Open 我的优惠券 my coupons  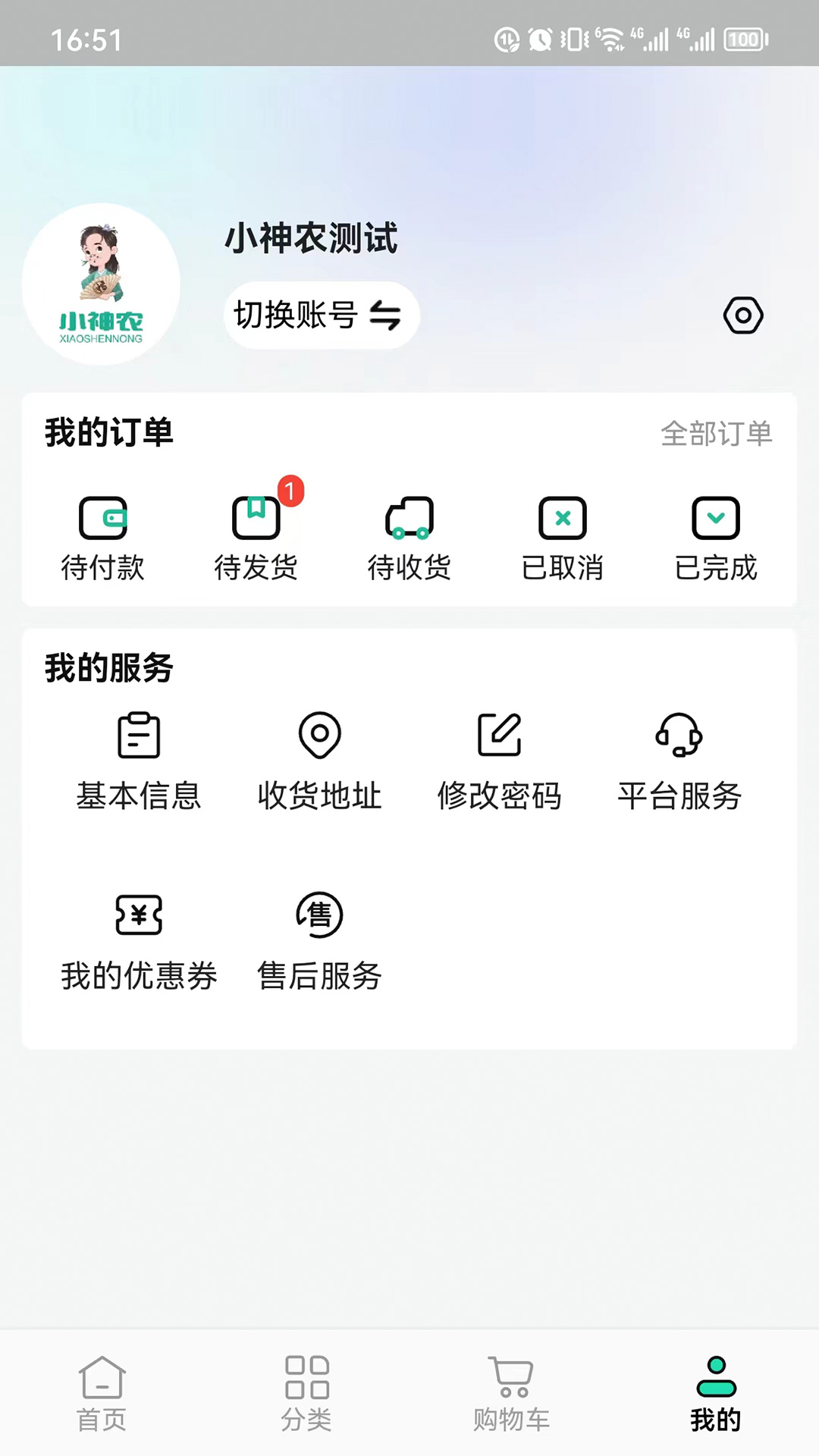coord(139,942)
